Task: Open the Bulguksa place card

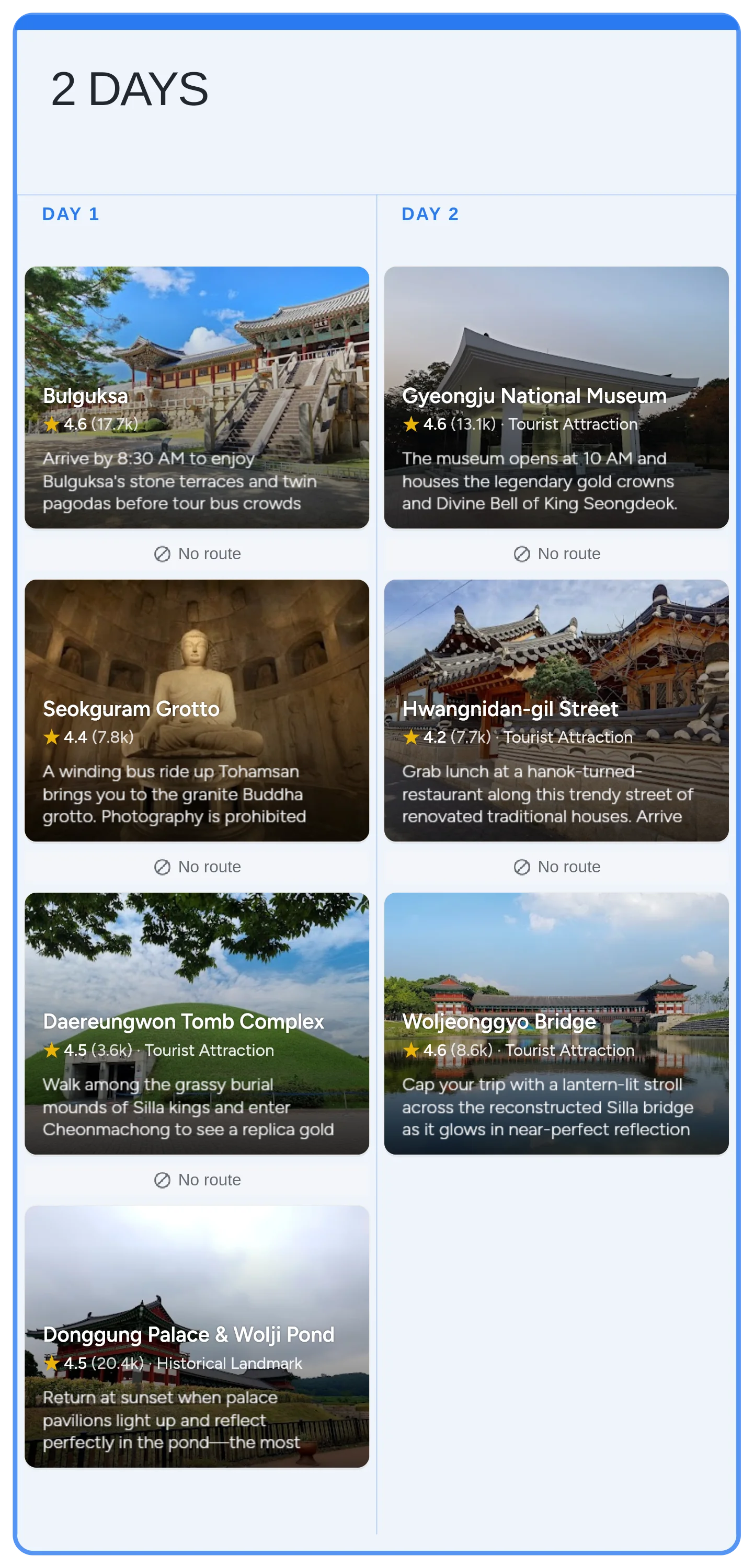Action: 197,397
